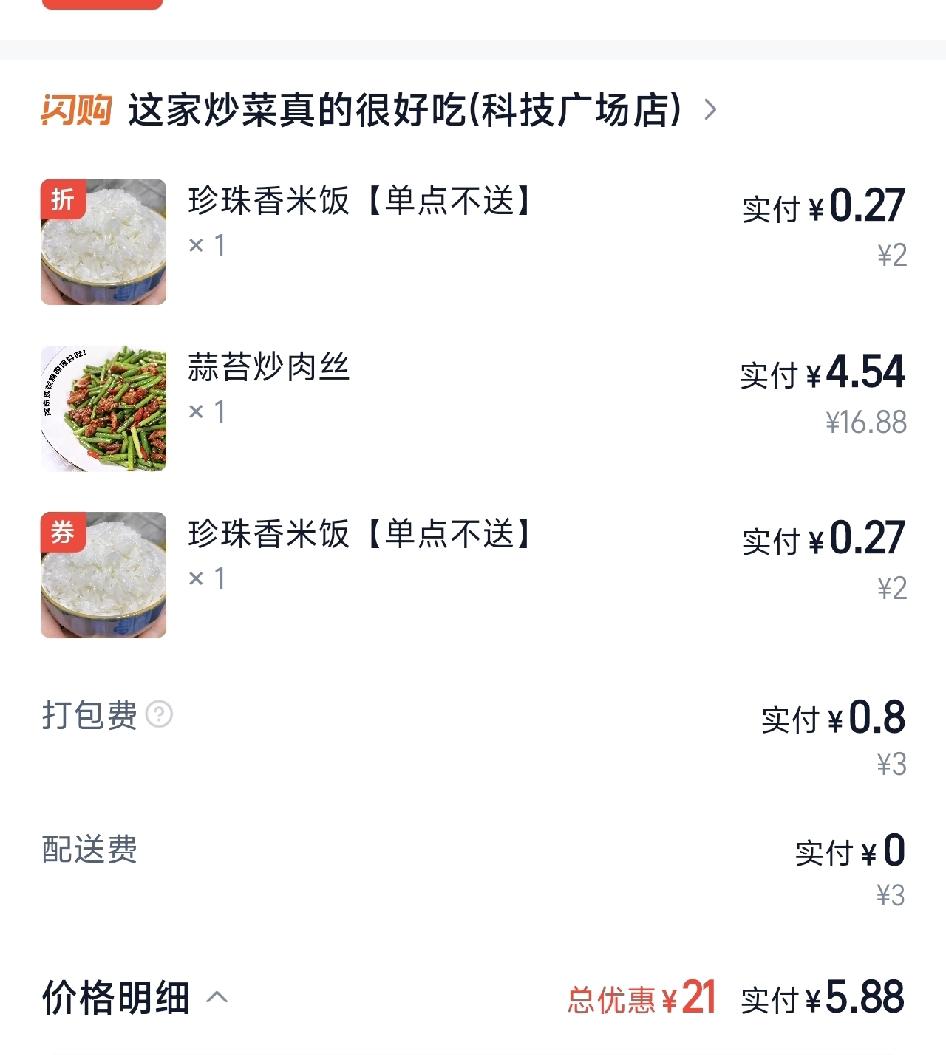Show 打包费 help info icon
The width and height of the screenshot is (946, 1055).
159,714
